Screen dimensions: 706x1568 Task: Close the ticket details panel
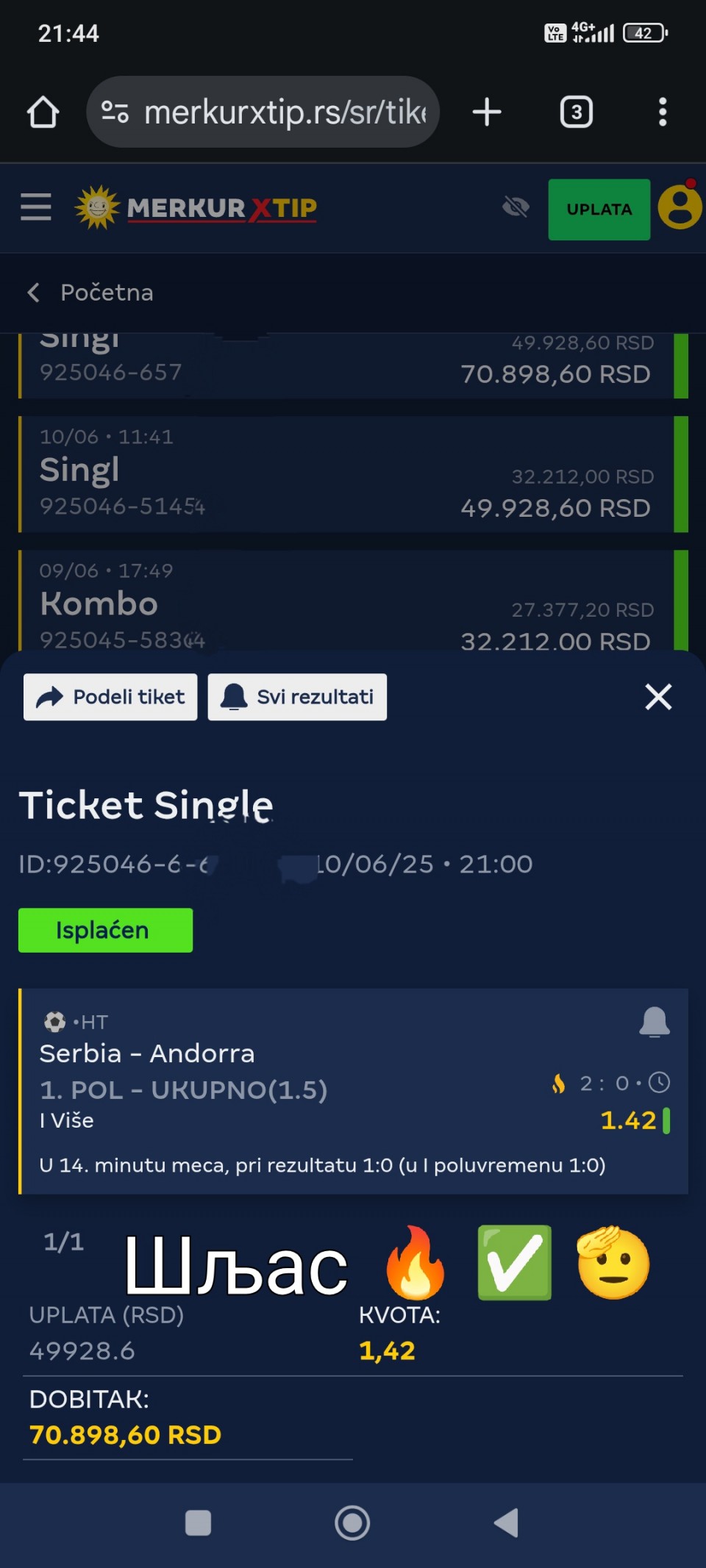658,697
